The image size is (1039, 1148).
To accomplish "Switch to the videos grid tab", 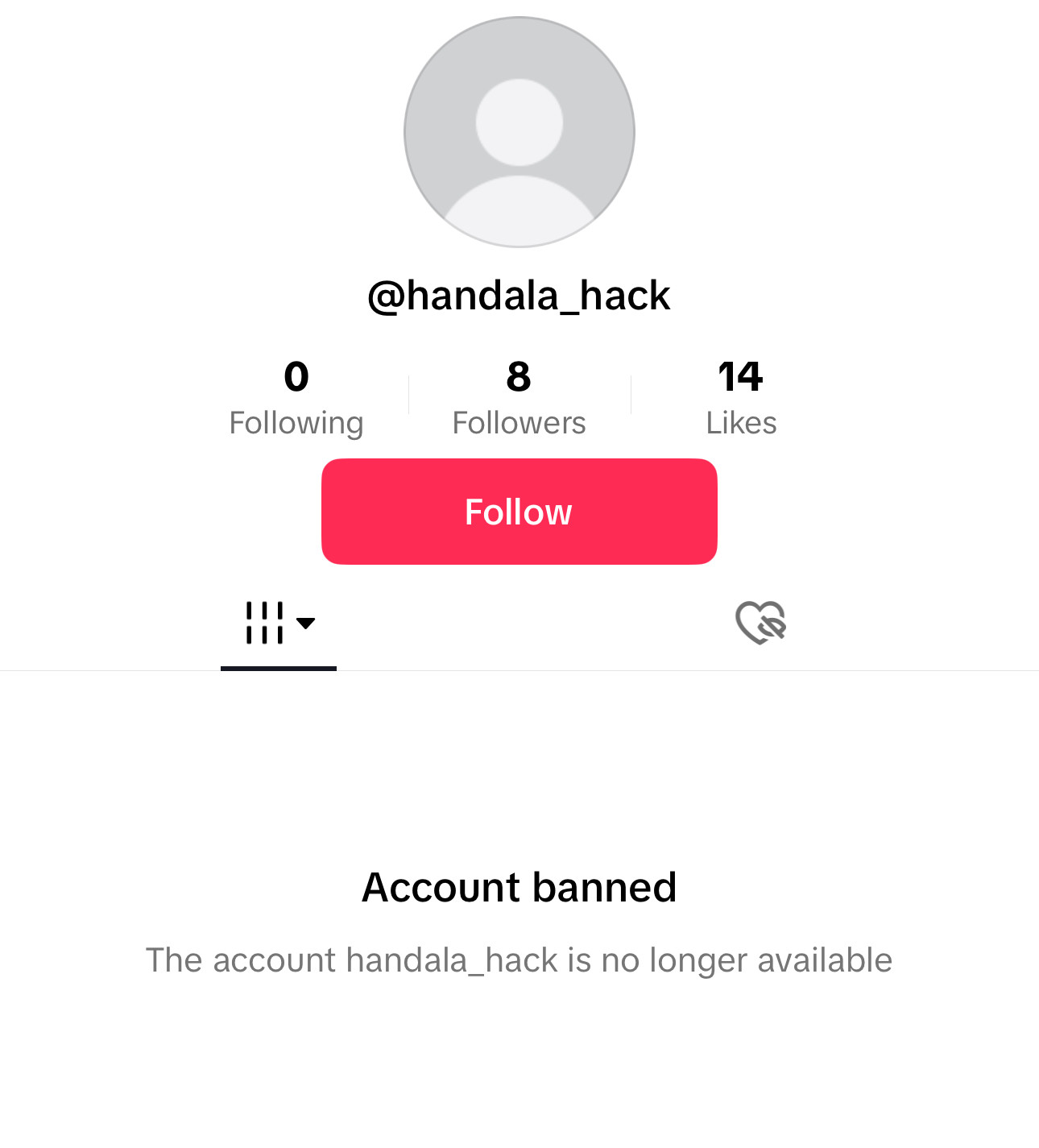I will pyautogui.click(x=278, y=624).
